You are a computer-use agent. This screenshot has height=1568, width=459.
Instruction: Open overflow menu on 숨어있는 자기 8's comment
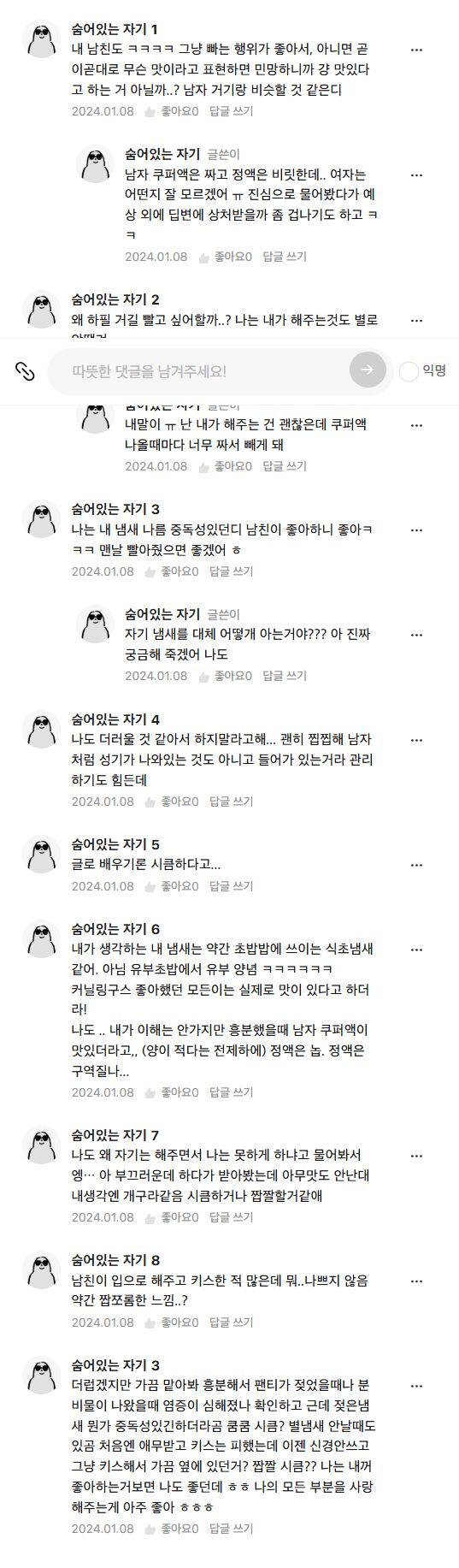(x=417, y=1281)
